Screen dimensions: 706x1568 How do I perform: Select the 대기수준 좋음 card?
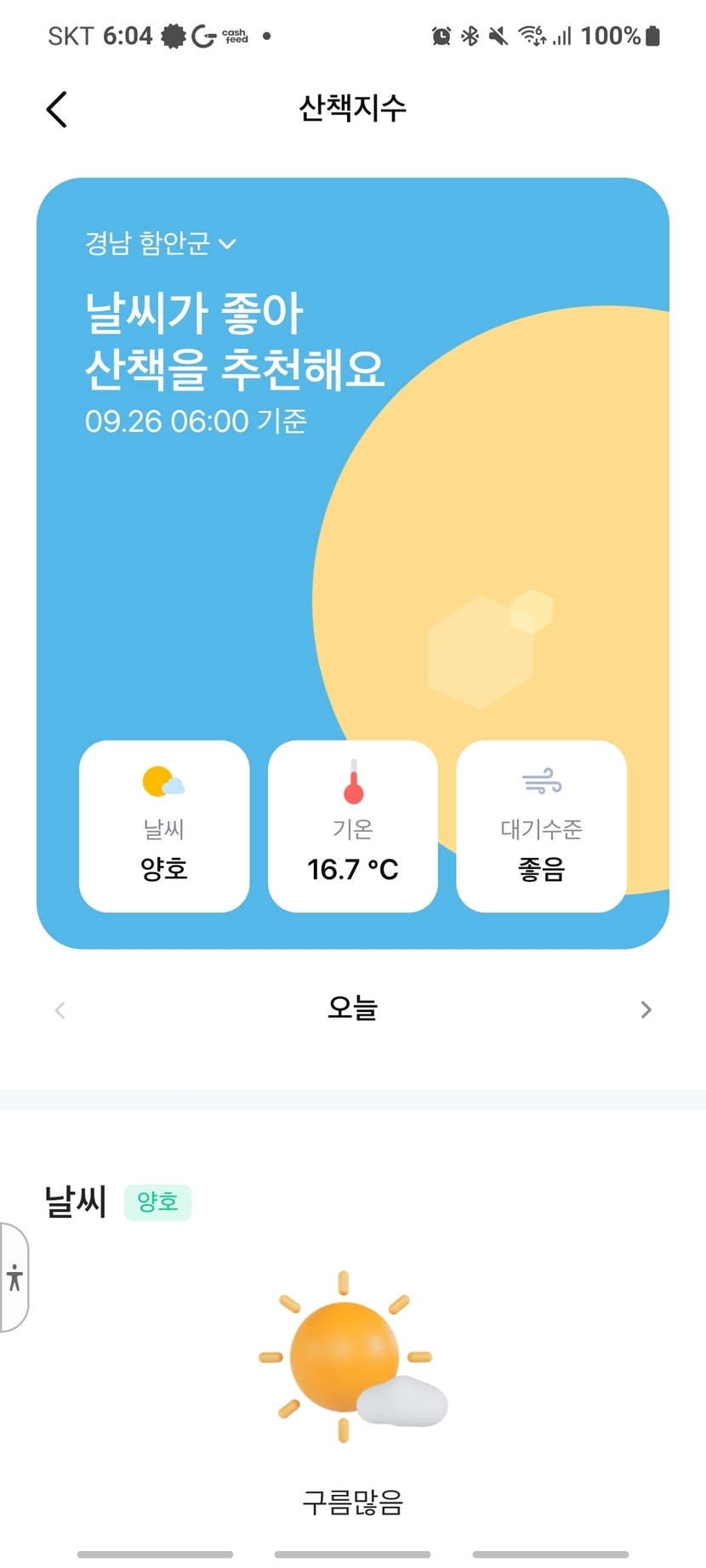click(541, 826)
